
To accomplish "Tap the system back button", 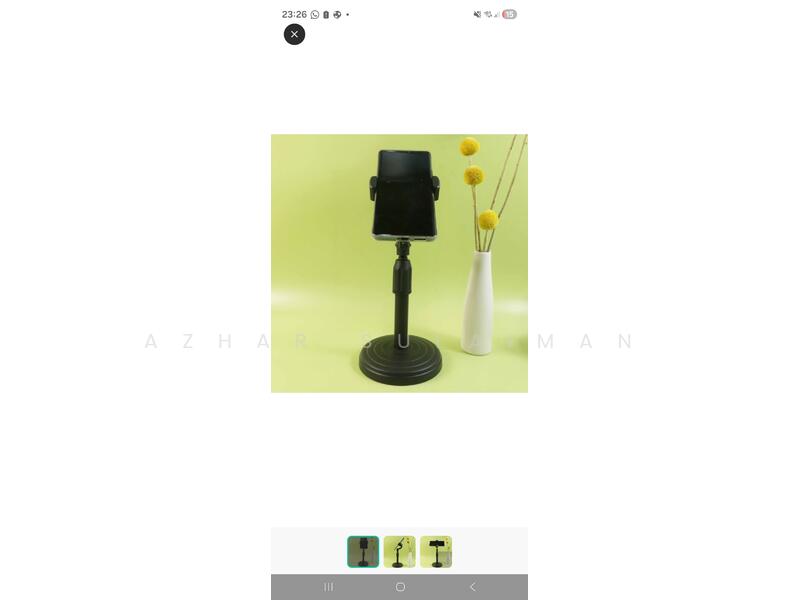I will click(472, 587).
